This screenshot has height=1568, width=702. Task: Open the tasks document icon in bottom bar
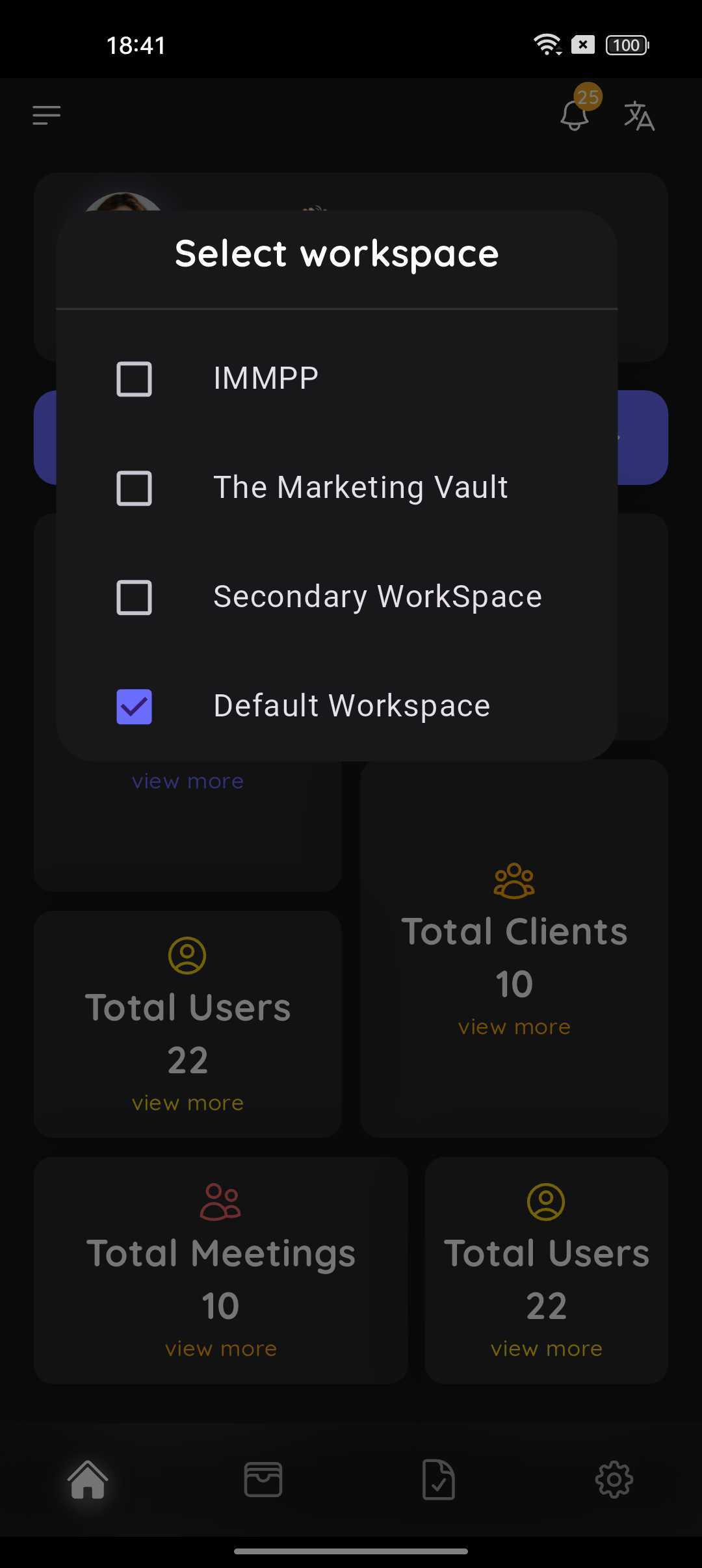438,1480
